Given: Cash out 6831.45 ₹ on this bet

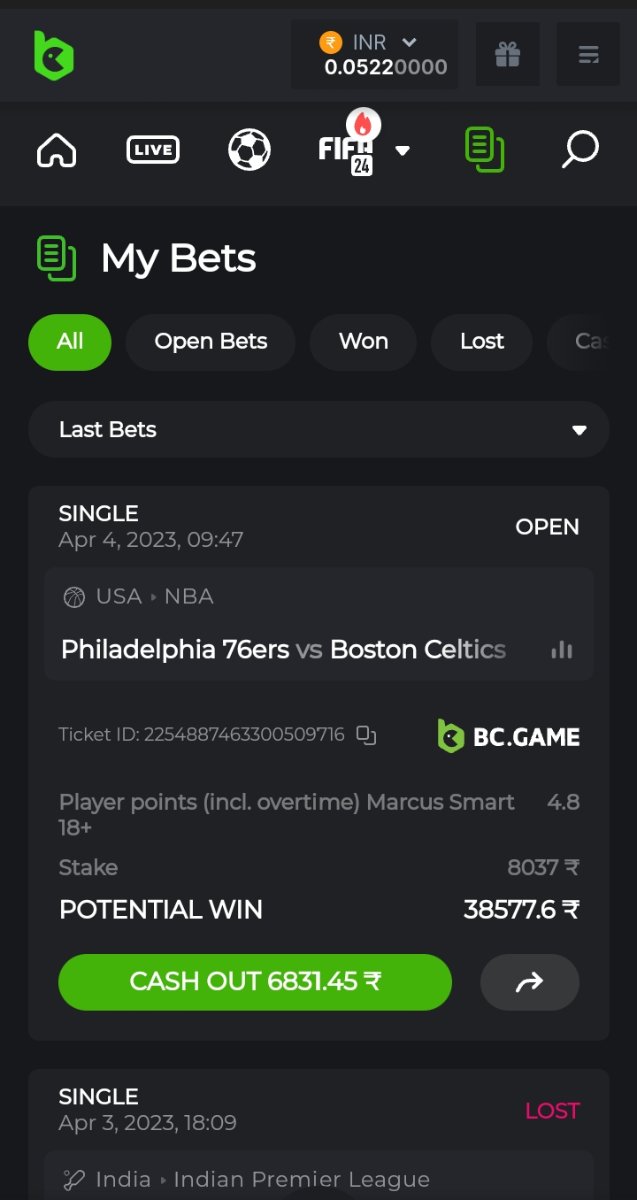Looking at the screenshot, I should pyautogui.click(x=255, y=982).
